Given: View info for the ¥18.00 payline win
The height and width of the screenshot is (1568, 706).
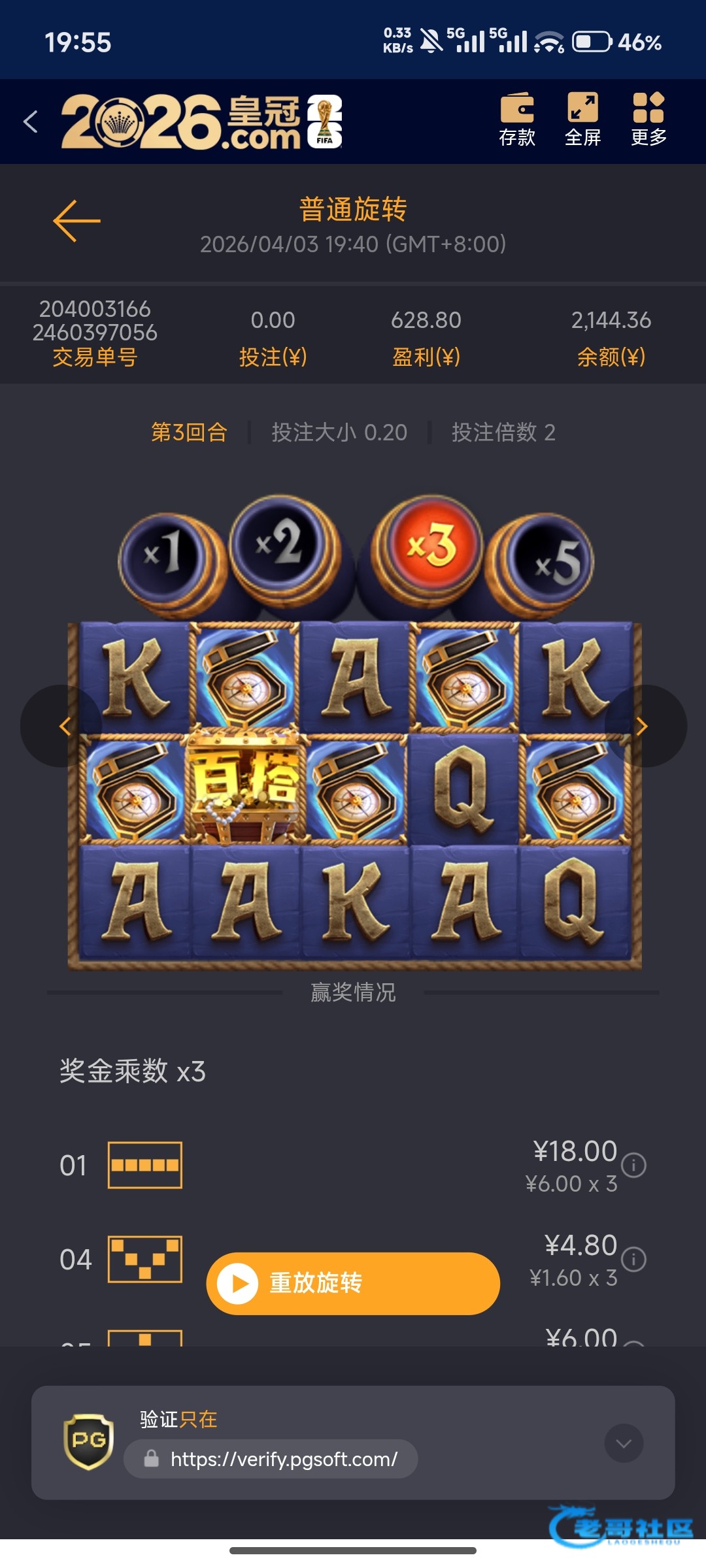Looking at the screenshot, I should point(633,1165).
